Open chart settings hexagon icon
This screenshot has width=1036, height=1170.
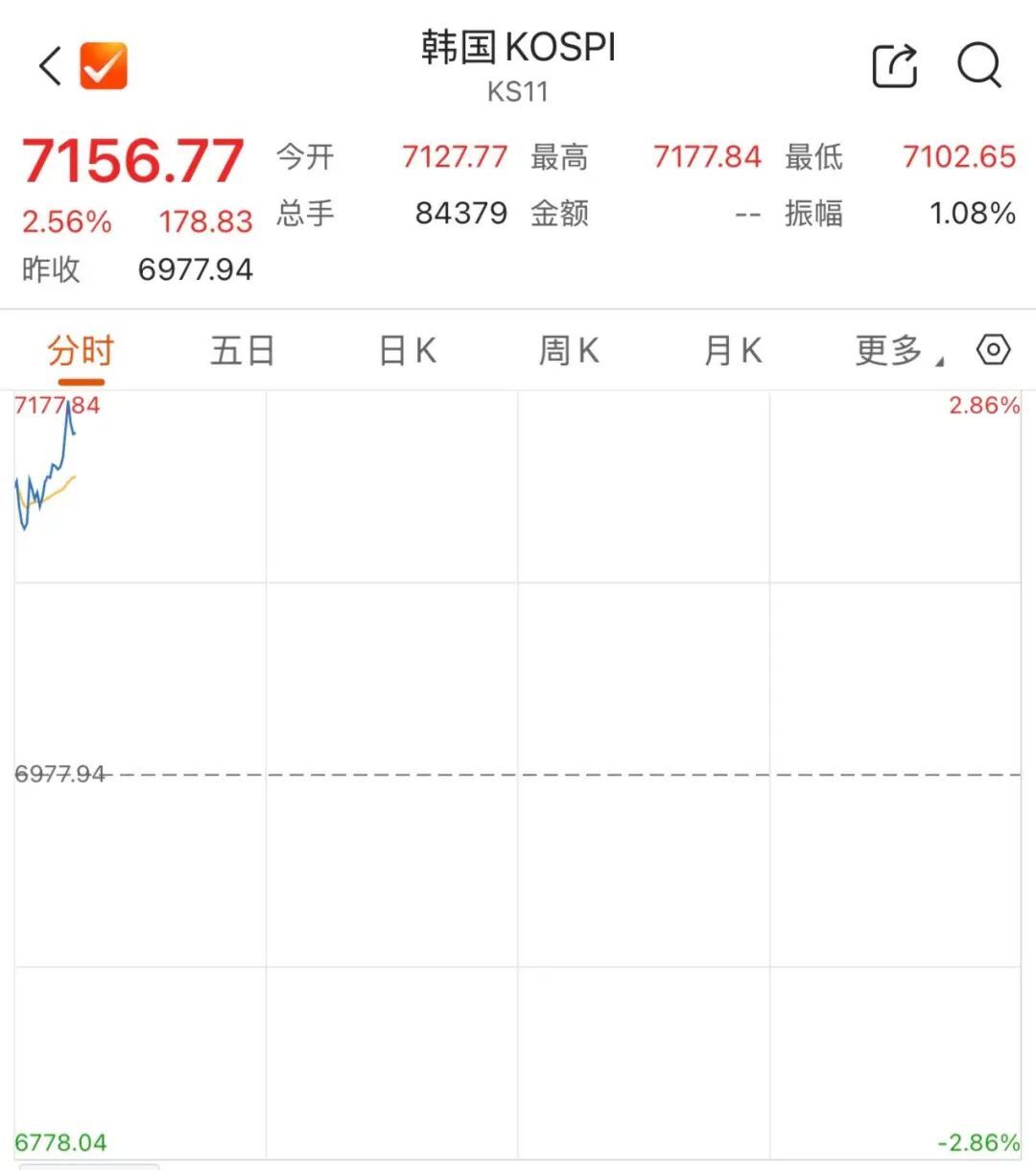993,349
